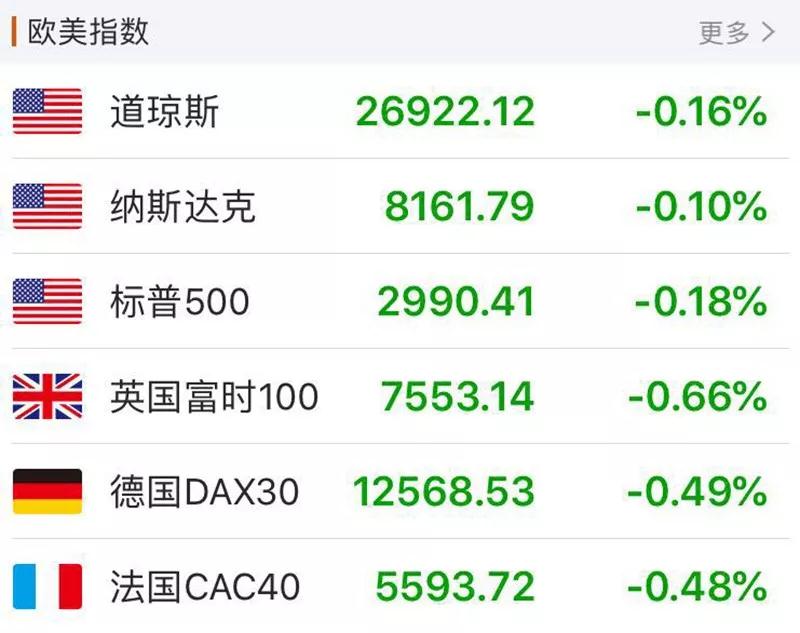Select the 英国富时100 row
800x633 pixels.
[x=400, y=397]
